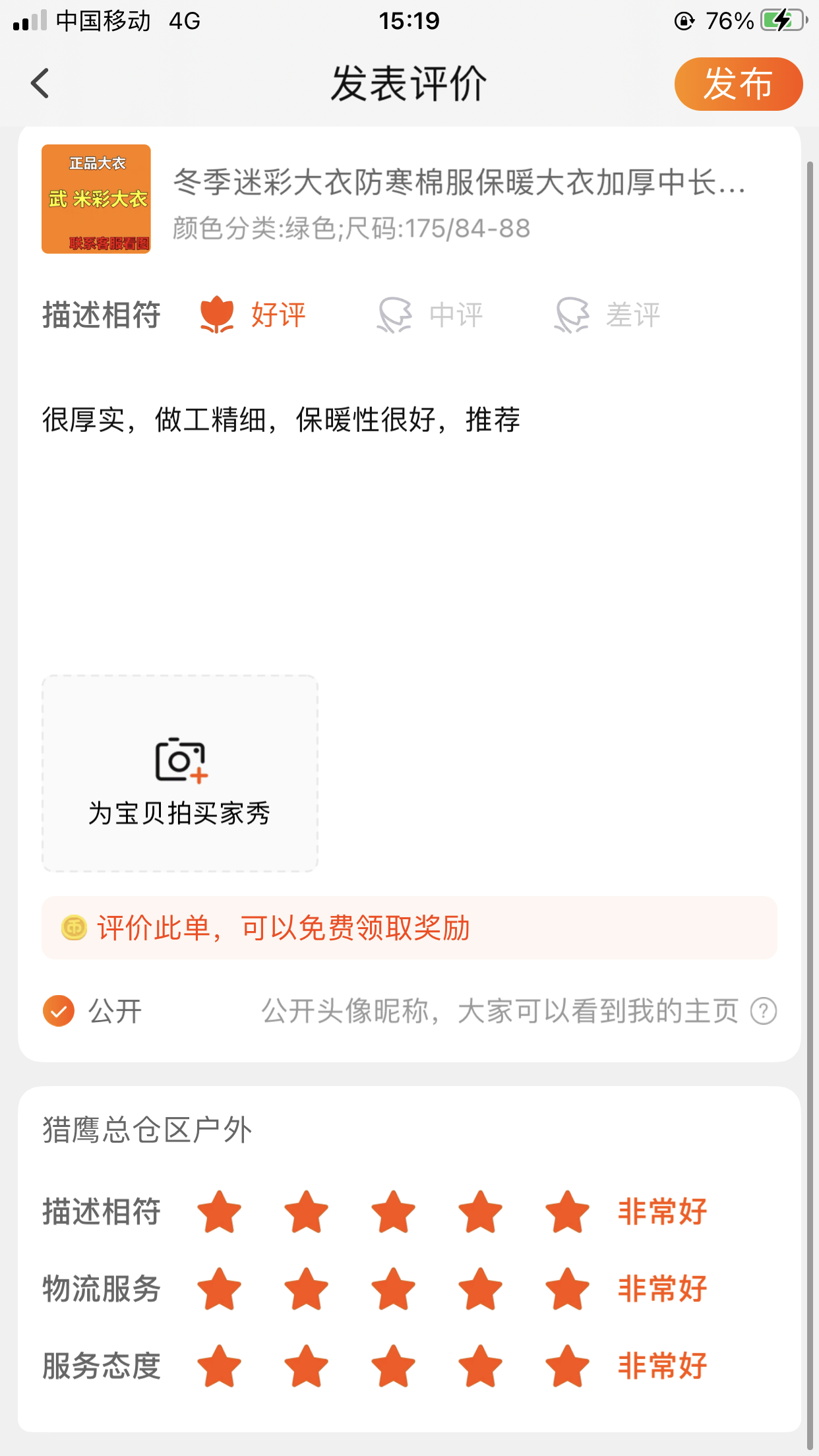The image size is (819, 1456).
Task: Open the camouflage coat product thumbnail
Action: coord(96,199)
